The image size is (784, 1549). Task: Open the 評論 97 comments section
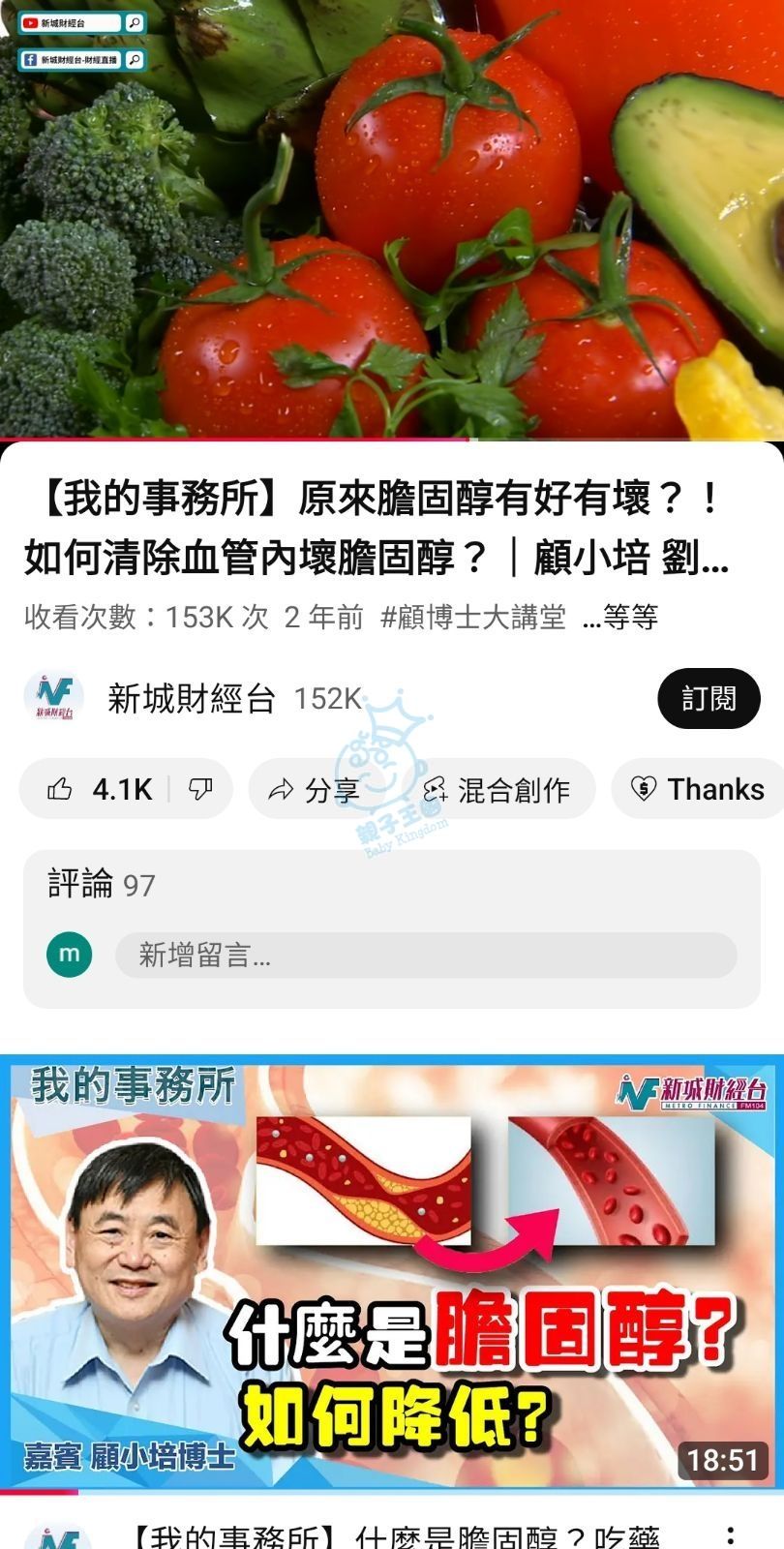tap(102, 885)
